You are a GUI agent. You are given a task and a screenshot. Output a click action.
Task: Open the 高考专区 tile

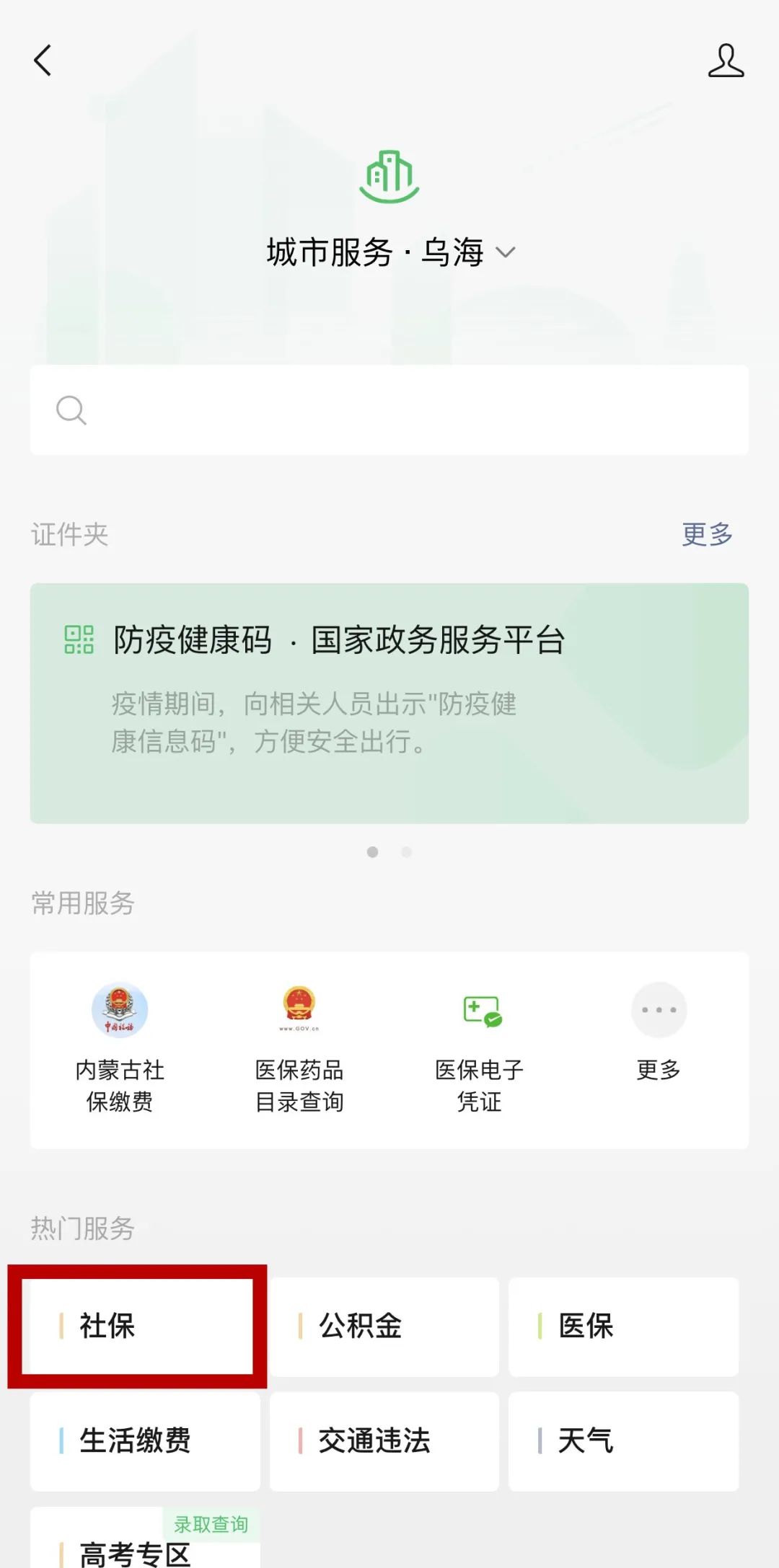[145, 1543]
